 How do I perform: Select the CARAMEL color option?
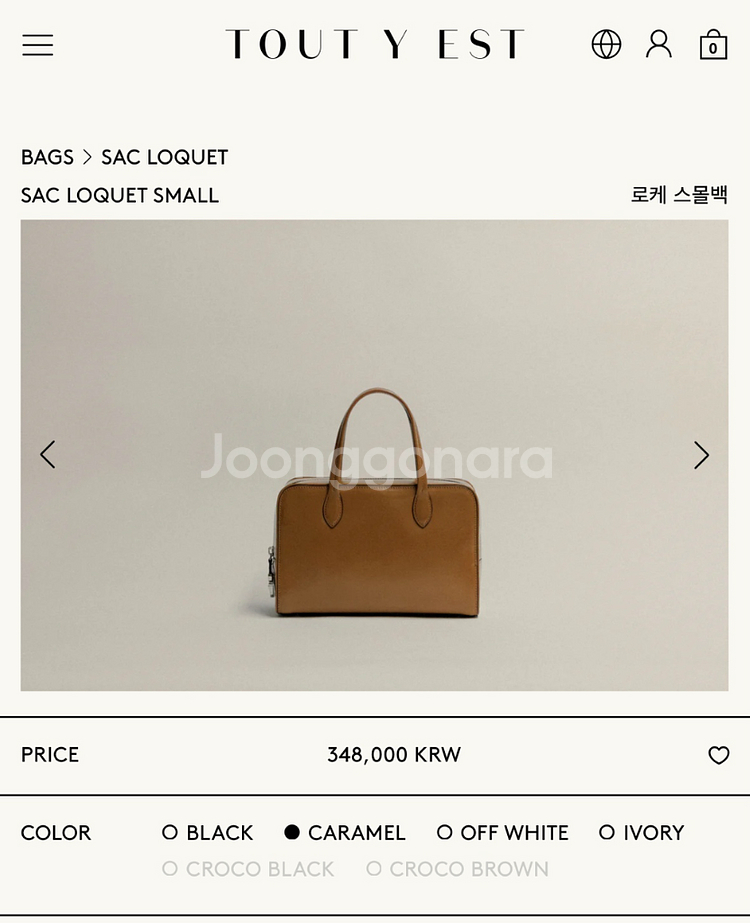pyautogui.click(x=344, y=832)
